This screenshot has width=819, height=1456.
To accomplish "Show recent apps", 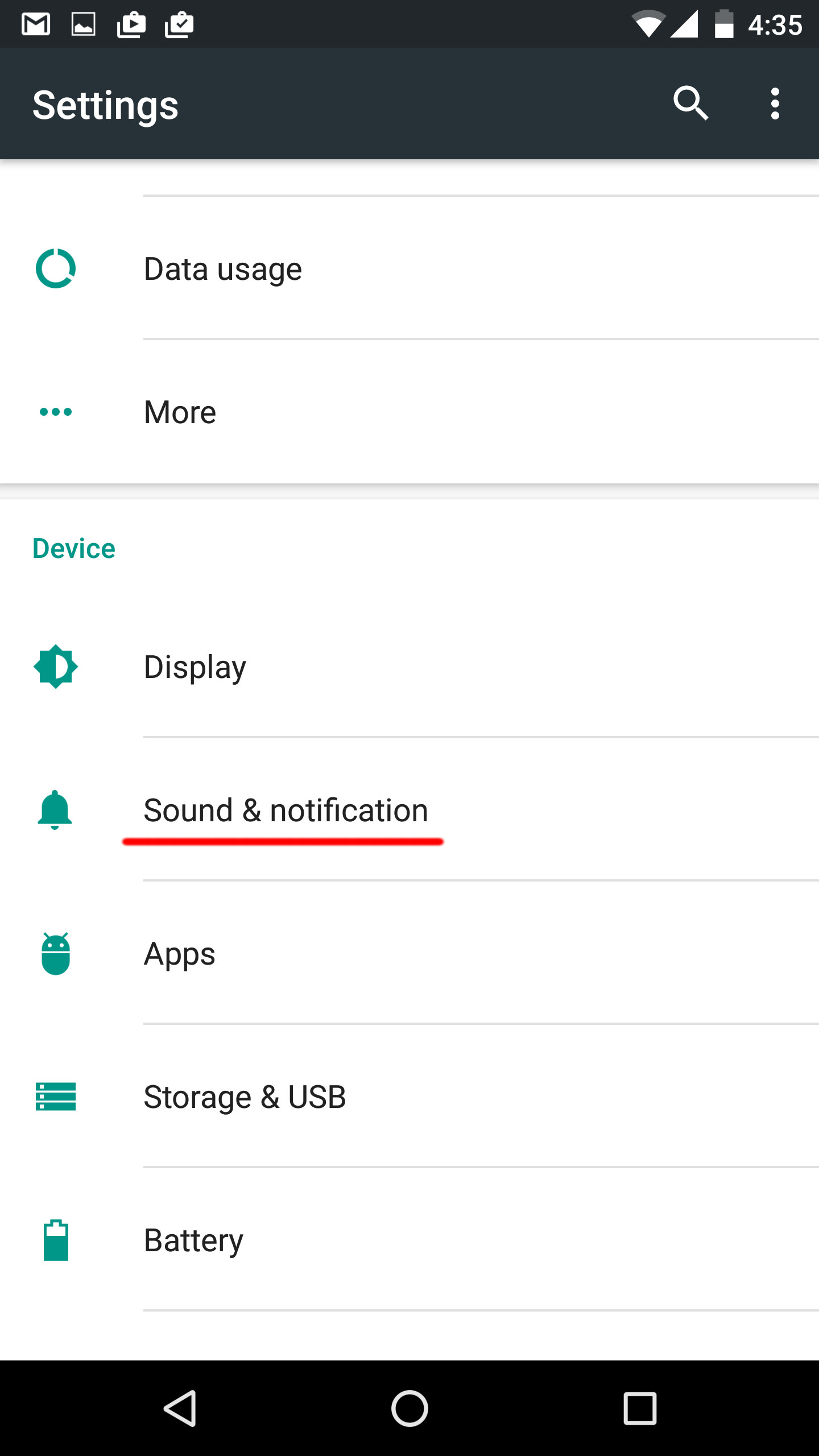I will click(x=640, y=1408).
